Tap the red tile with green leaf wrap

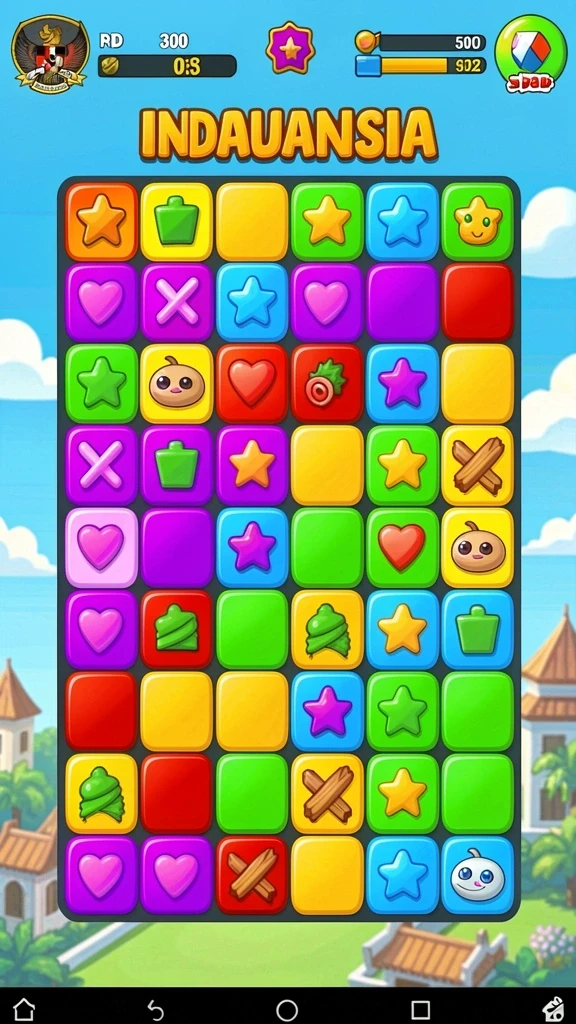click(x=176, y=630)
